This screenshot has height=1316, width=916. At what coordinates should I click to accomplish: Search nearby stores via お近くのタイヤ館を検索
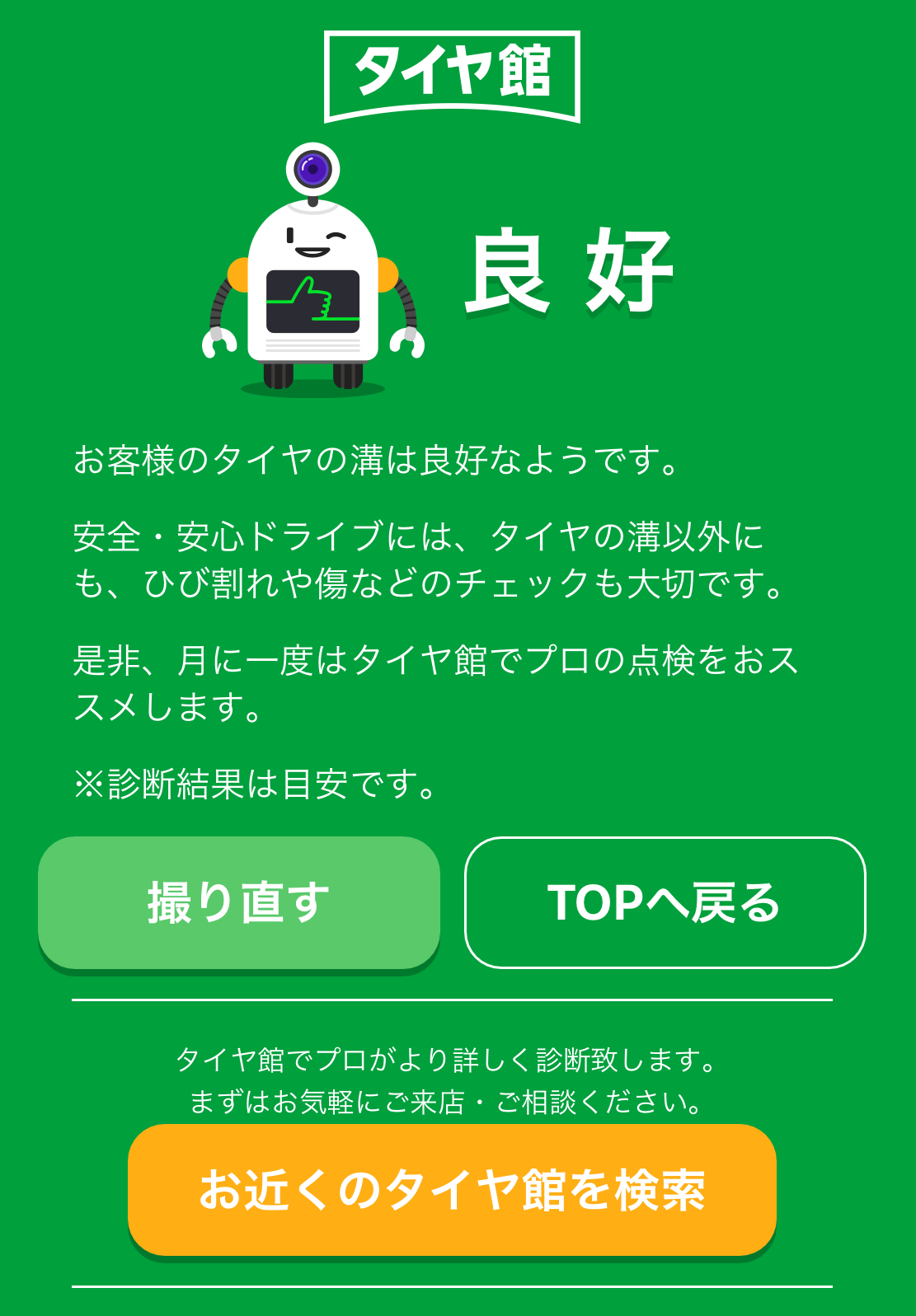[452, 1190]
